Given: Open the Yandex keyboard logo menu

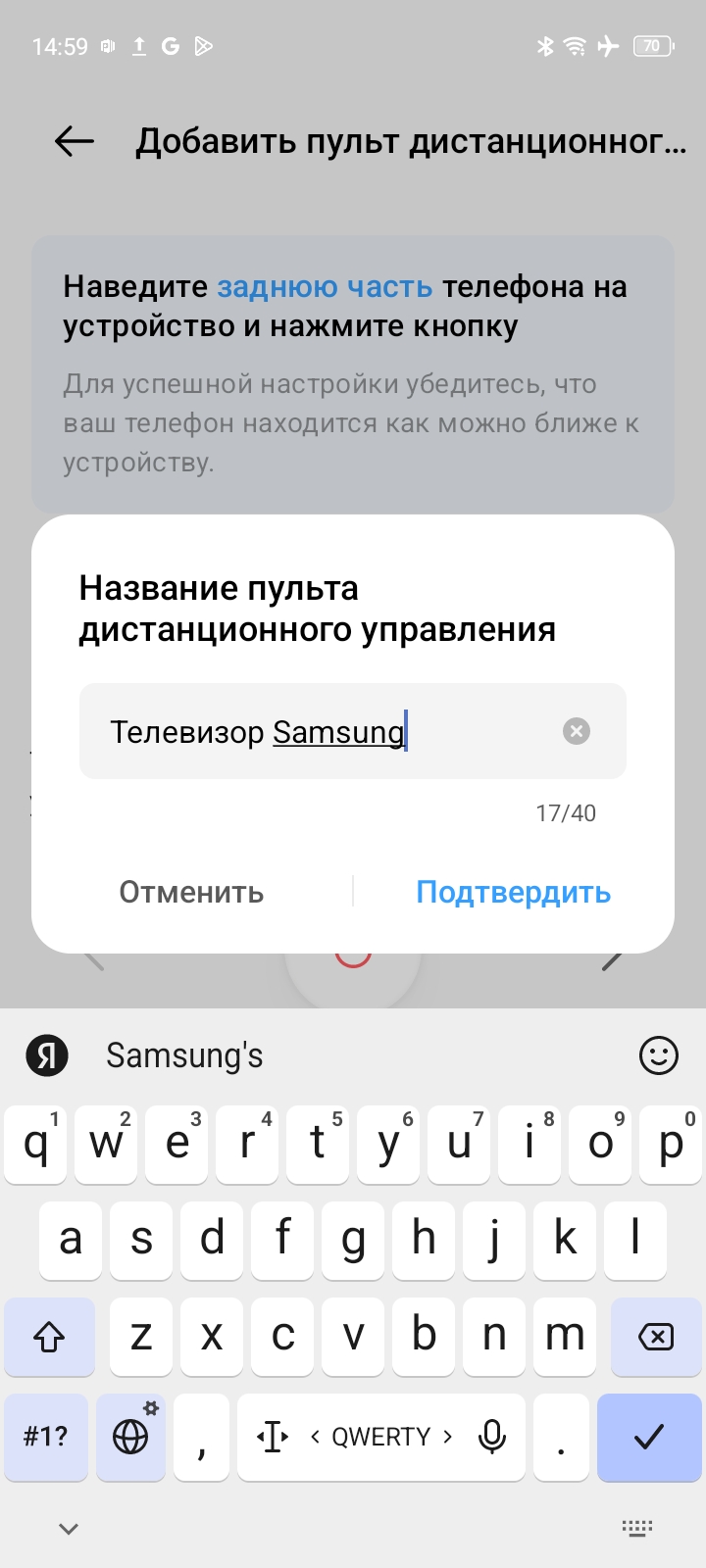Looking at the screenshot, I should (x=46, y=1055).
